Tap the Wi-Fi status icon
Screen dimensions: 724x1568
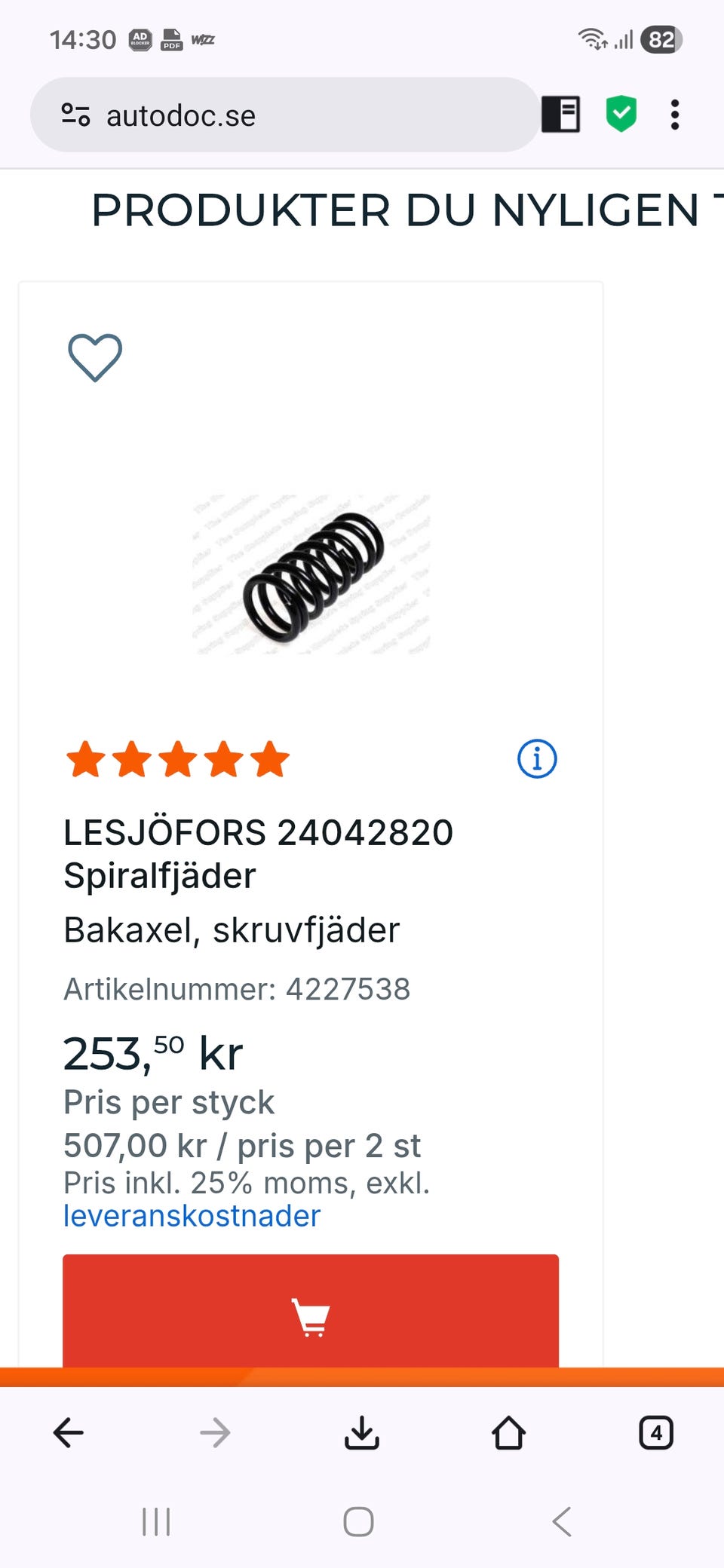589,39
